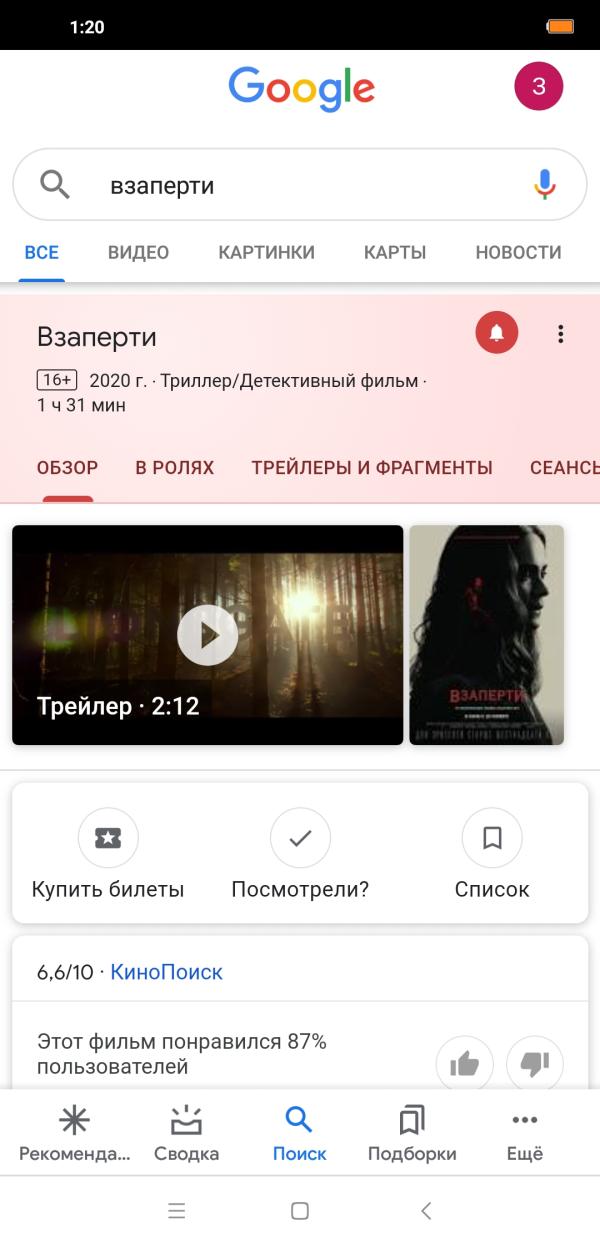This screenshot has width=600, height=1247.
Task: Open the three-dot menu on the movie card
Action: click(x=561, y=334)
